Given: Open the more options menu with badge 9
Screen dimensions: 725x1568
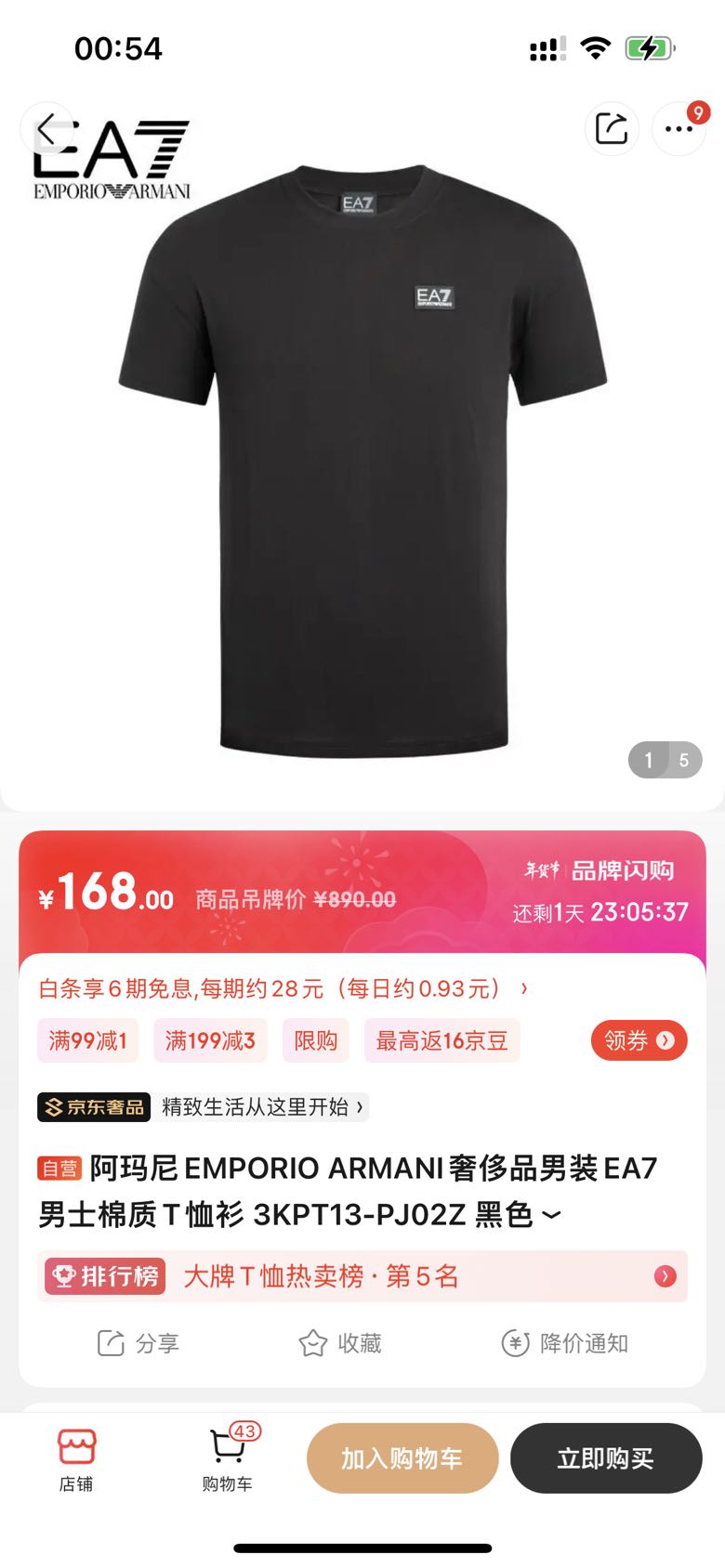Looking at the screenshot, I should (x=679, y=128).
